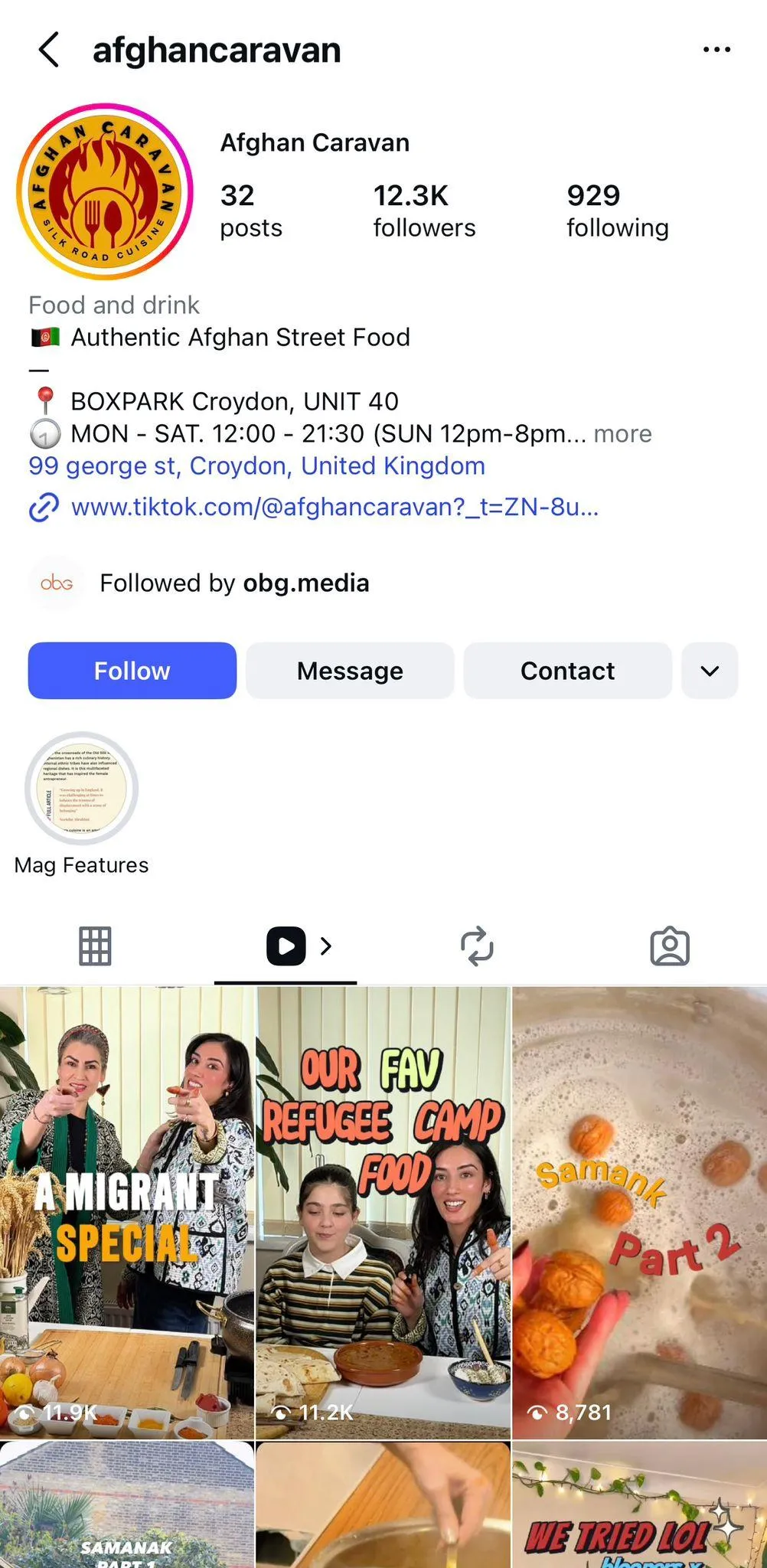767x1568 pixels.
Task: Expand the bio with more
Action: tap(622, 434)
